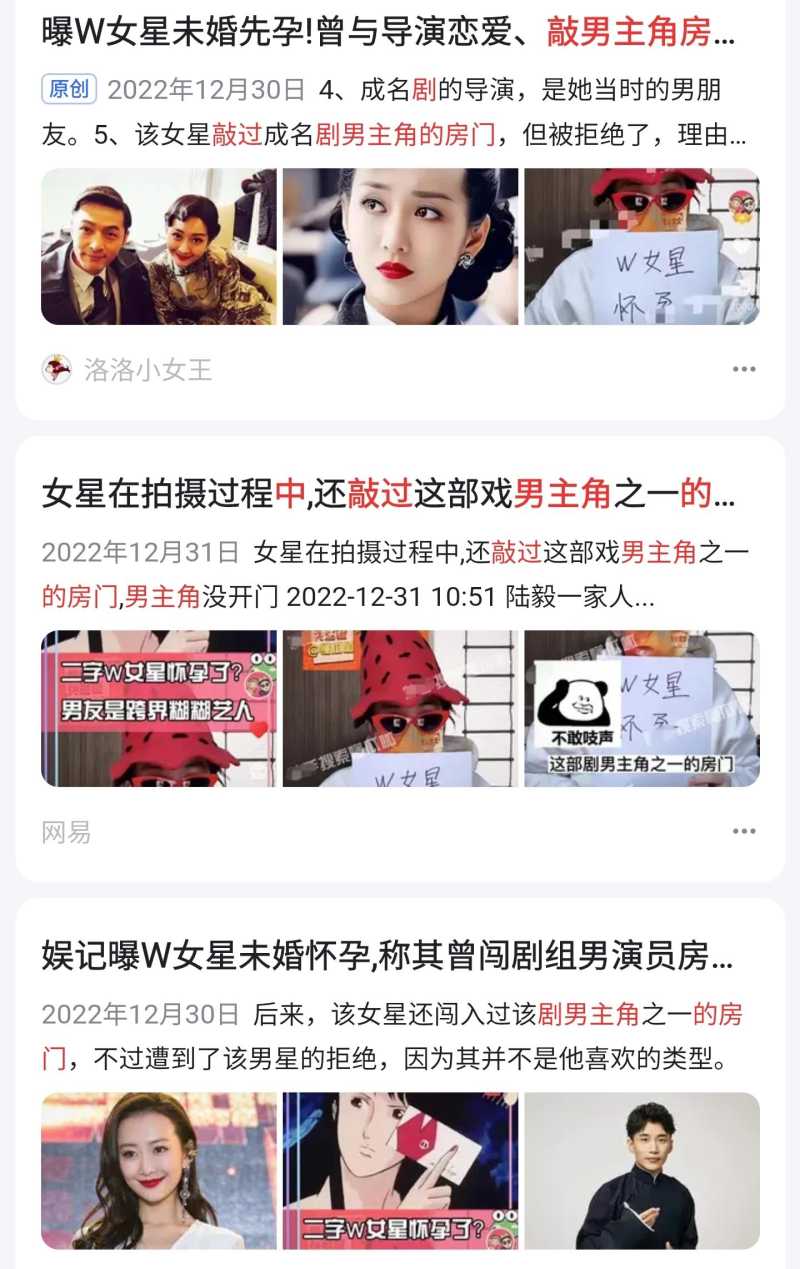Image resolution: width=800 pixels, height=1269 pixels.
Task: View the W女星怀孕 sign image in first result
Action: point(641,246)
